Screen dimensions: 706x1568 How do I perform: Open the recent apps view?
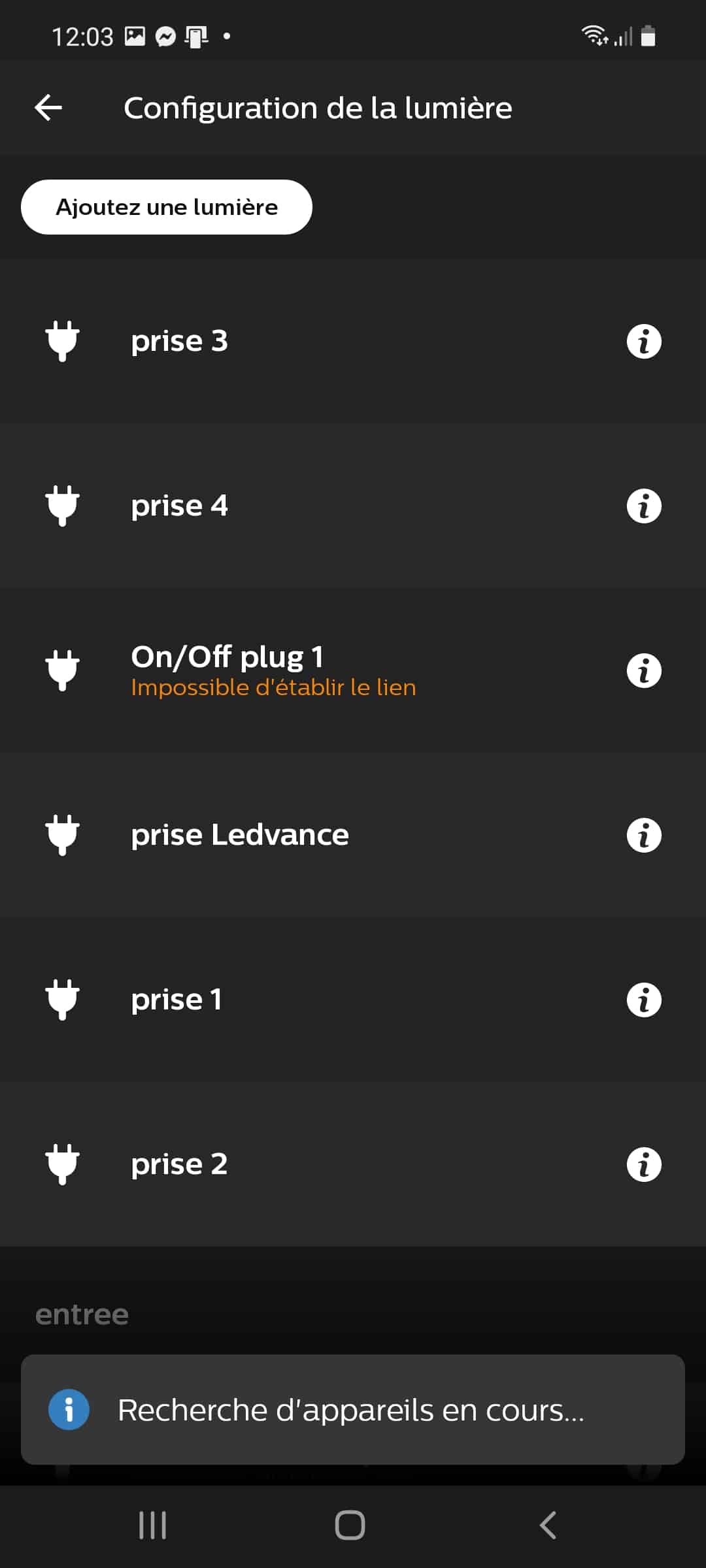tap(152, 1526)
